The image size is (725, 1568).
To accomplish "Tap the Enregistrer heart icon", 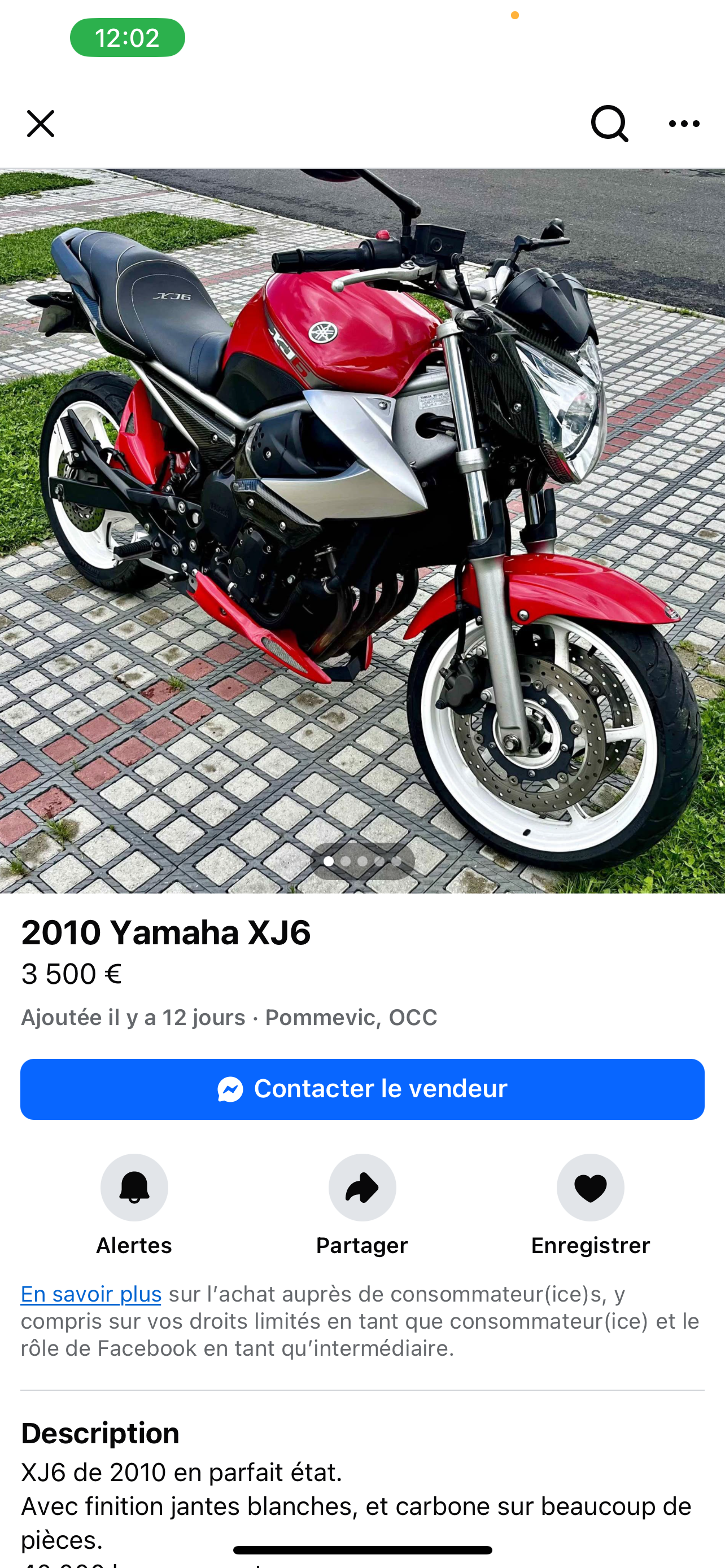I will 590,1186.
